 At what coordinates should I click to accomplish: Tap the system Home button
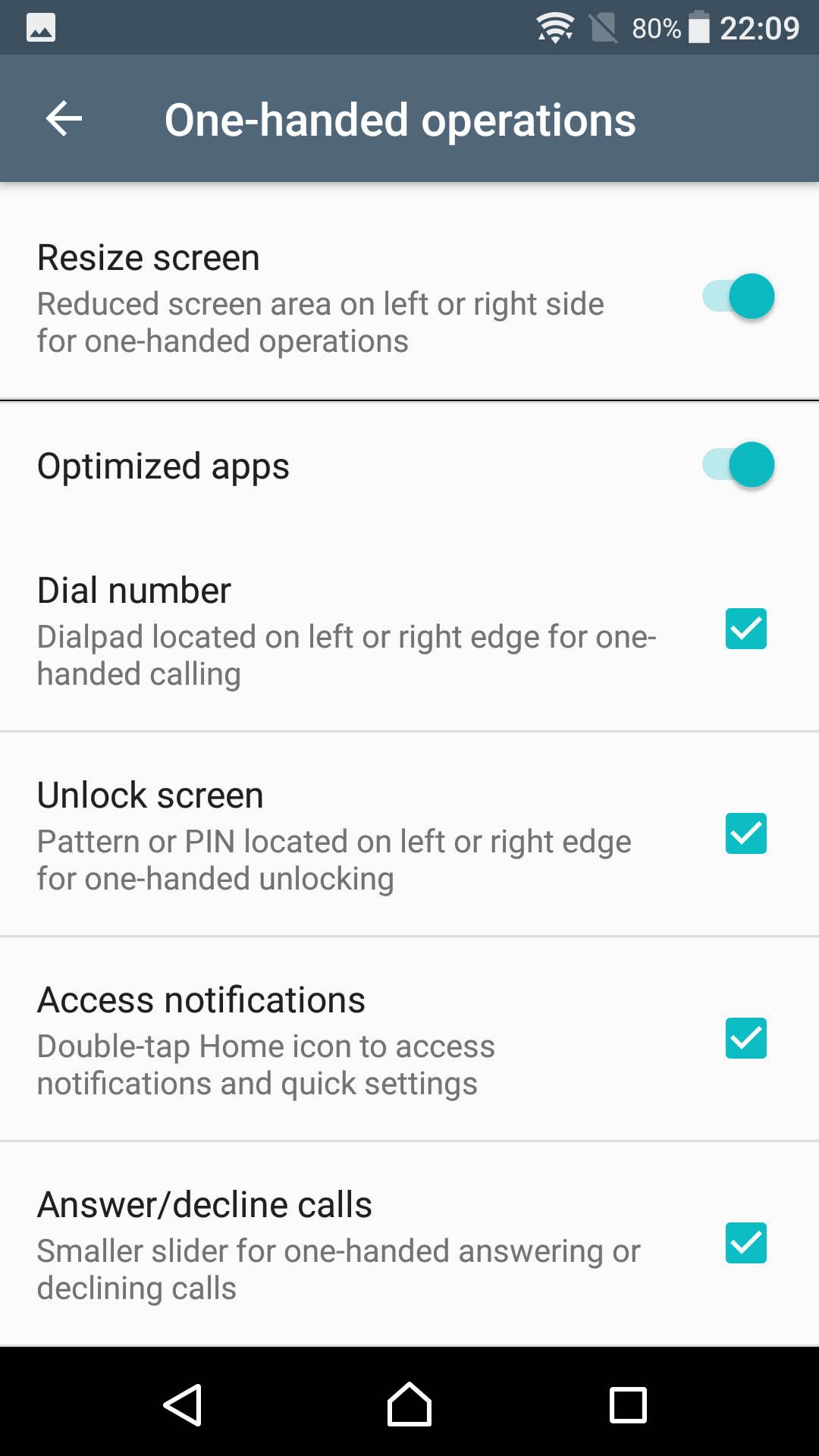(409, 1404)
